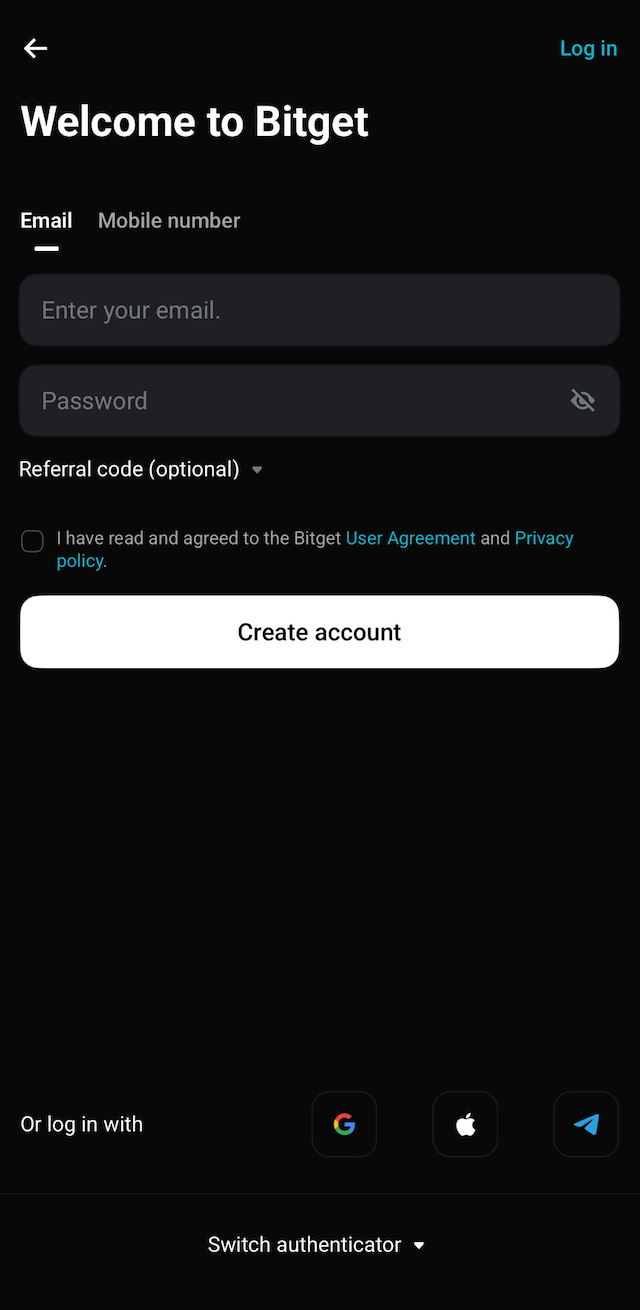Focus the email input field

point(320,310)
